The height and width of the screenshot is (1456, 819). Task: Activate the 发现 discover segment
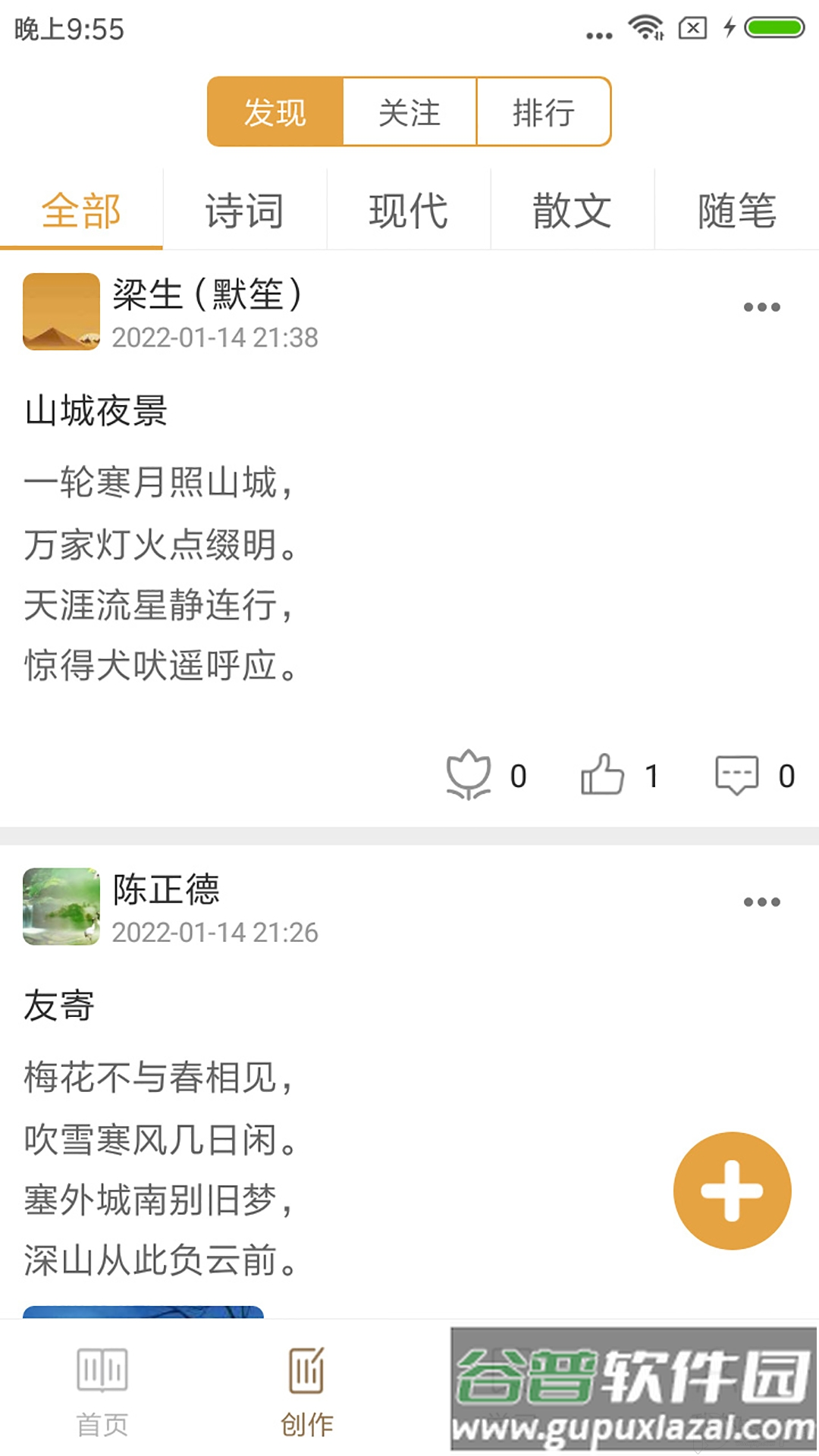pyautogui.click(x=275, y=111)
